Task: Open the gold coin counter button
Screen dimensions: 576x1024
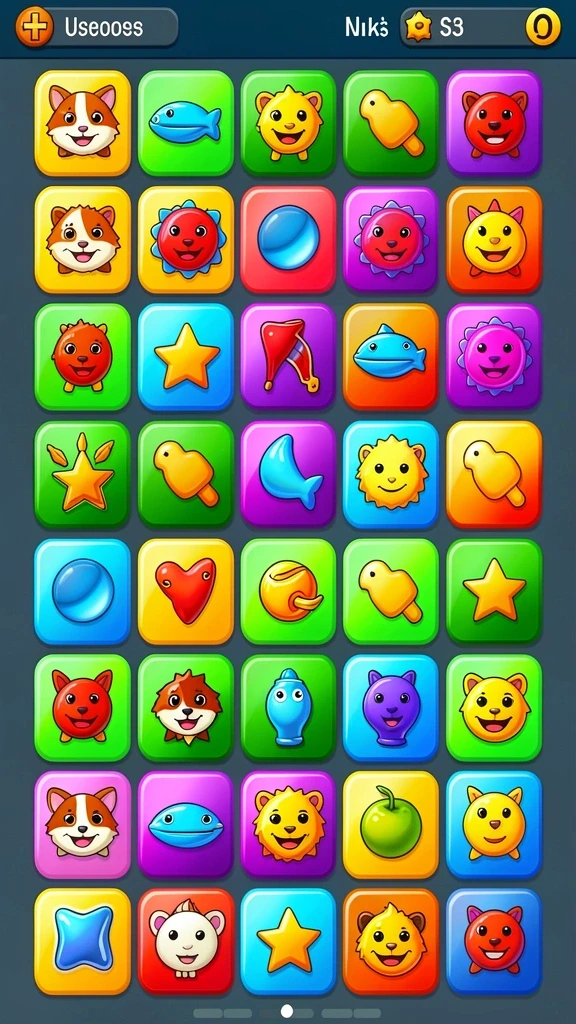Action: click(543, 28)
